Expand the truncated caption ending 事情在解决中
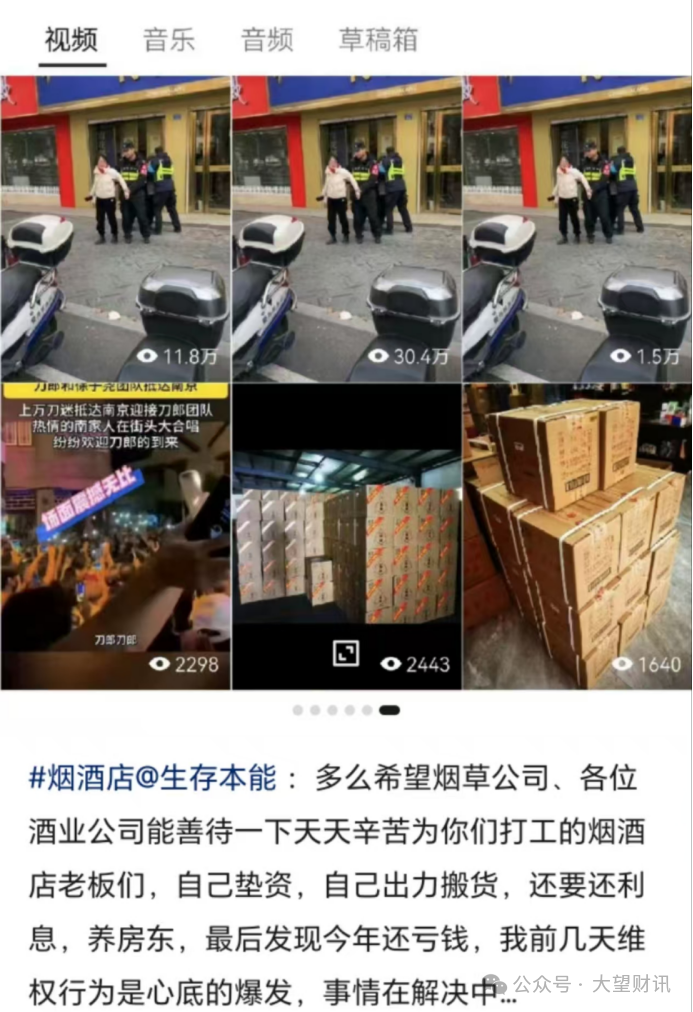 coord(508,993)
